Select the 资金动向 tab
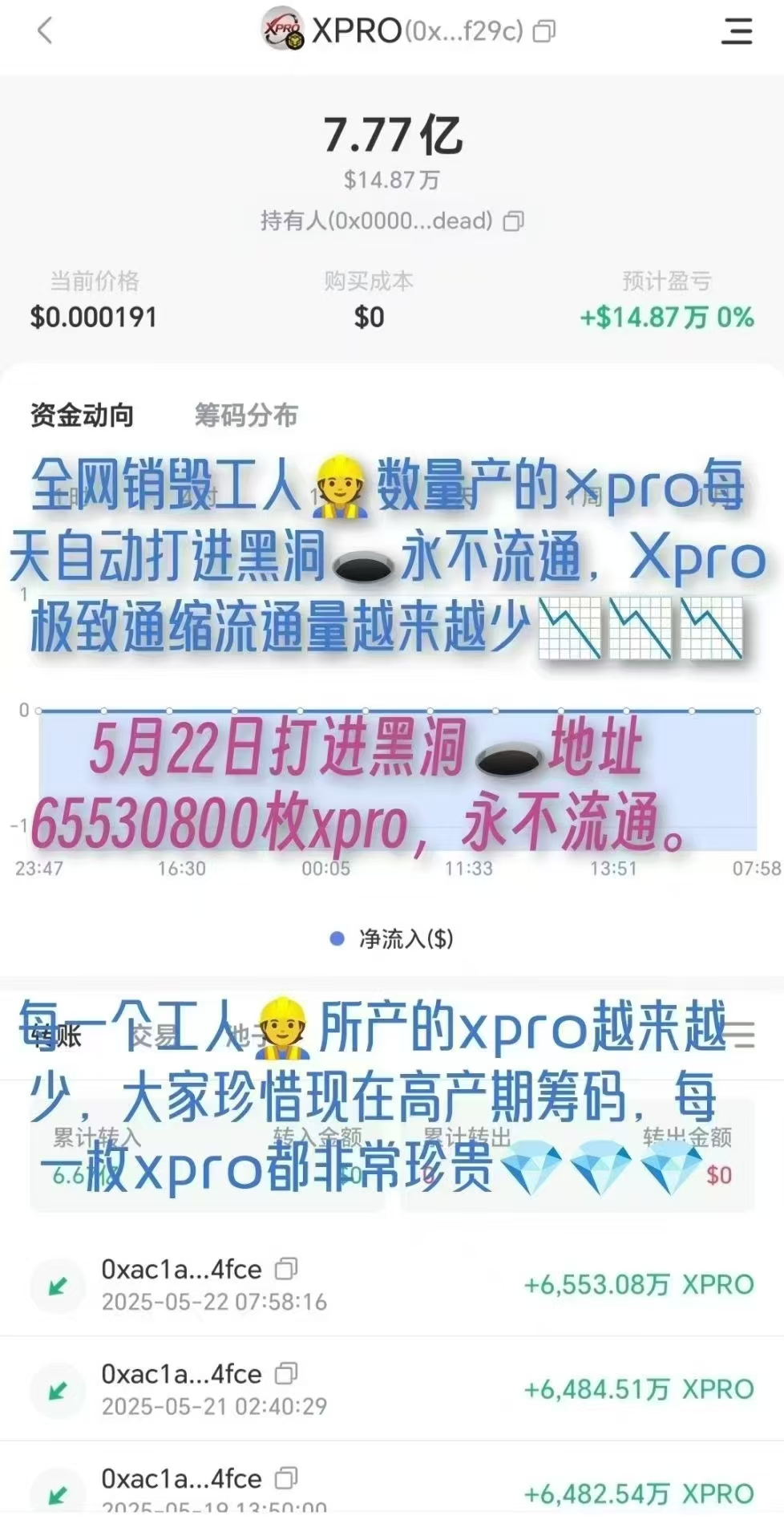784x1540 pixels. point(82,415)
